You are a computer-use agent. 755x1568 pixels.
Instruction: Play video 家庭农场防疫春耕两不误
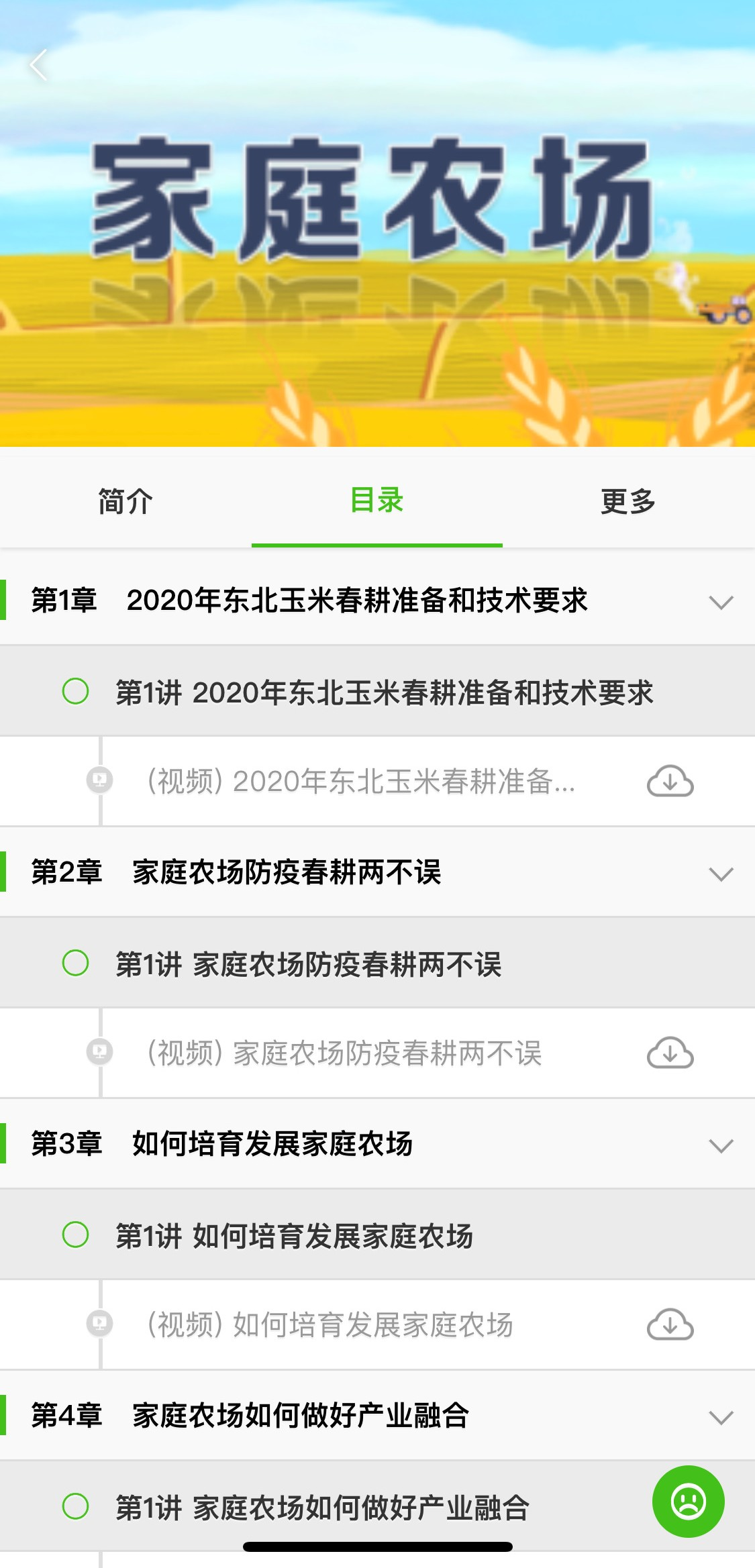click(344, 1053)
